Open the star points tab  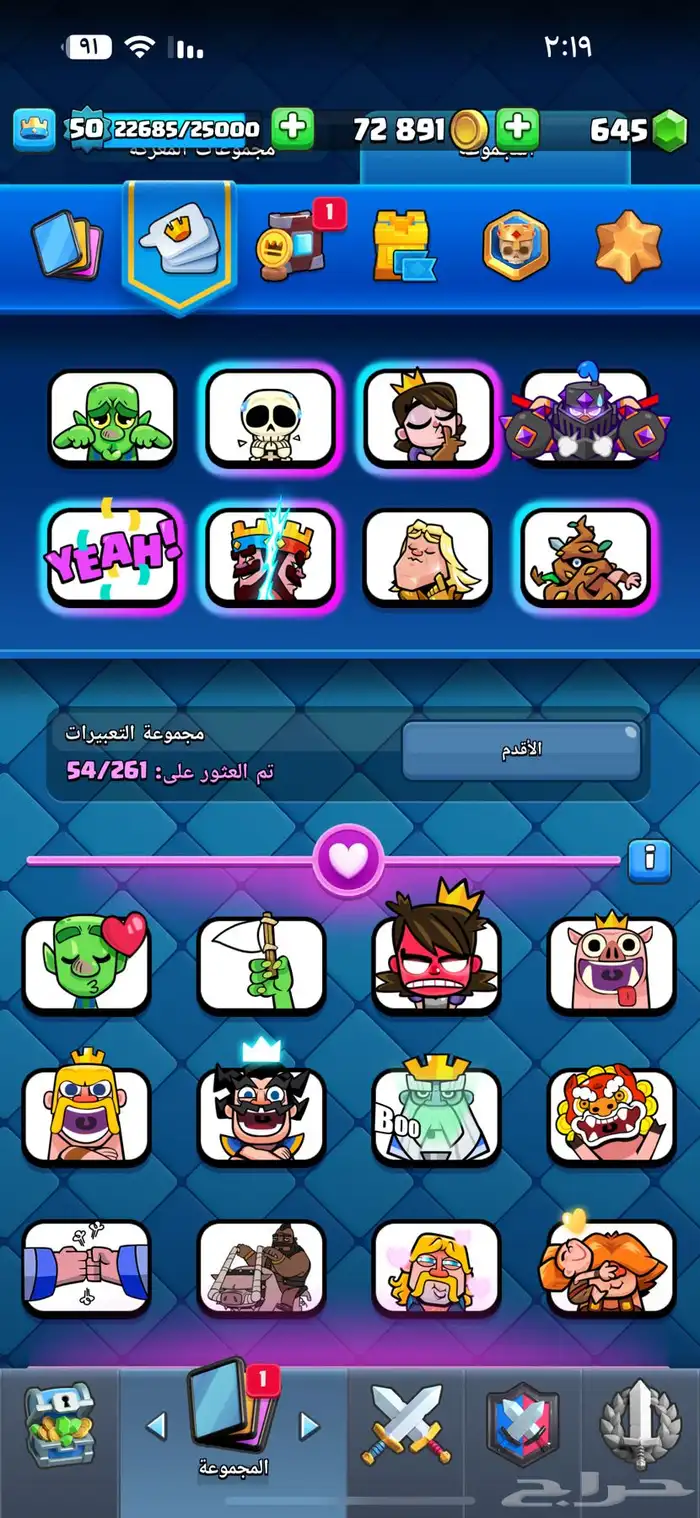point(628,243)
